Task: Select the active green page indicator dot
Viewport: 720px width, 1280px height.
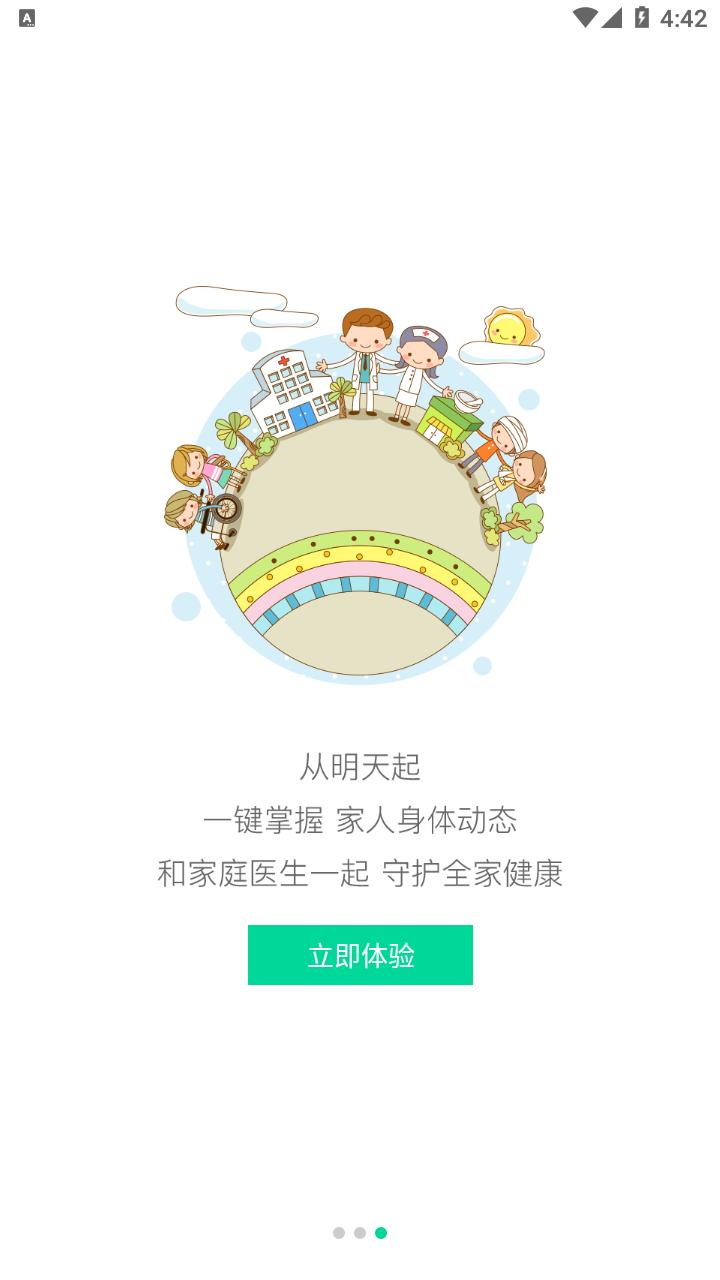Action: pos(381,1232)
